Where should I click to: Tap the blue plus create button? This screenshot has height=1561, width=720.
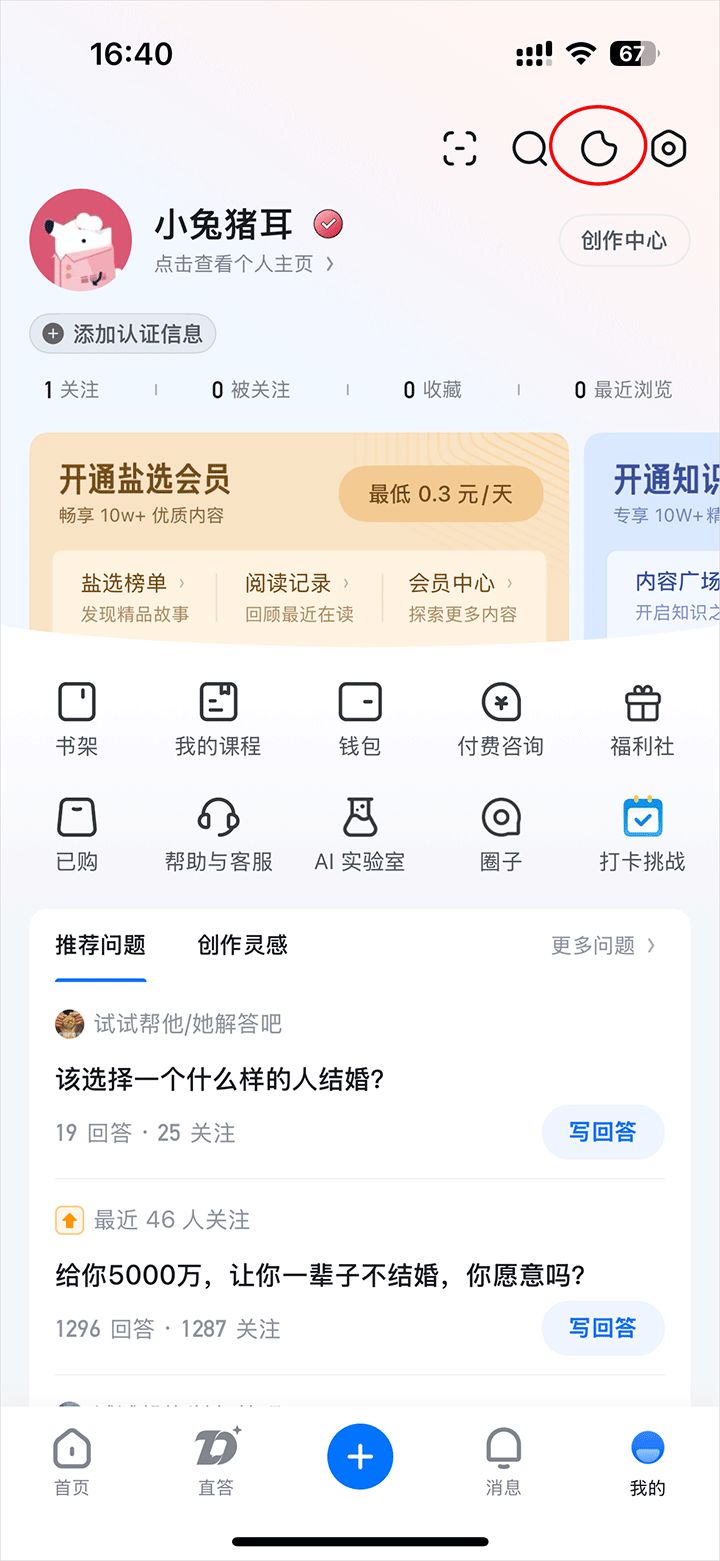(x=360, y=1457)
